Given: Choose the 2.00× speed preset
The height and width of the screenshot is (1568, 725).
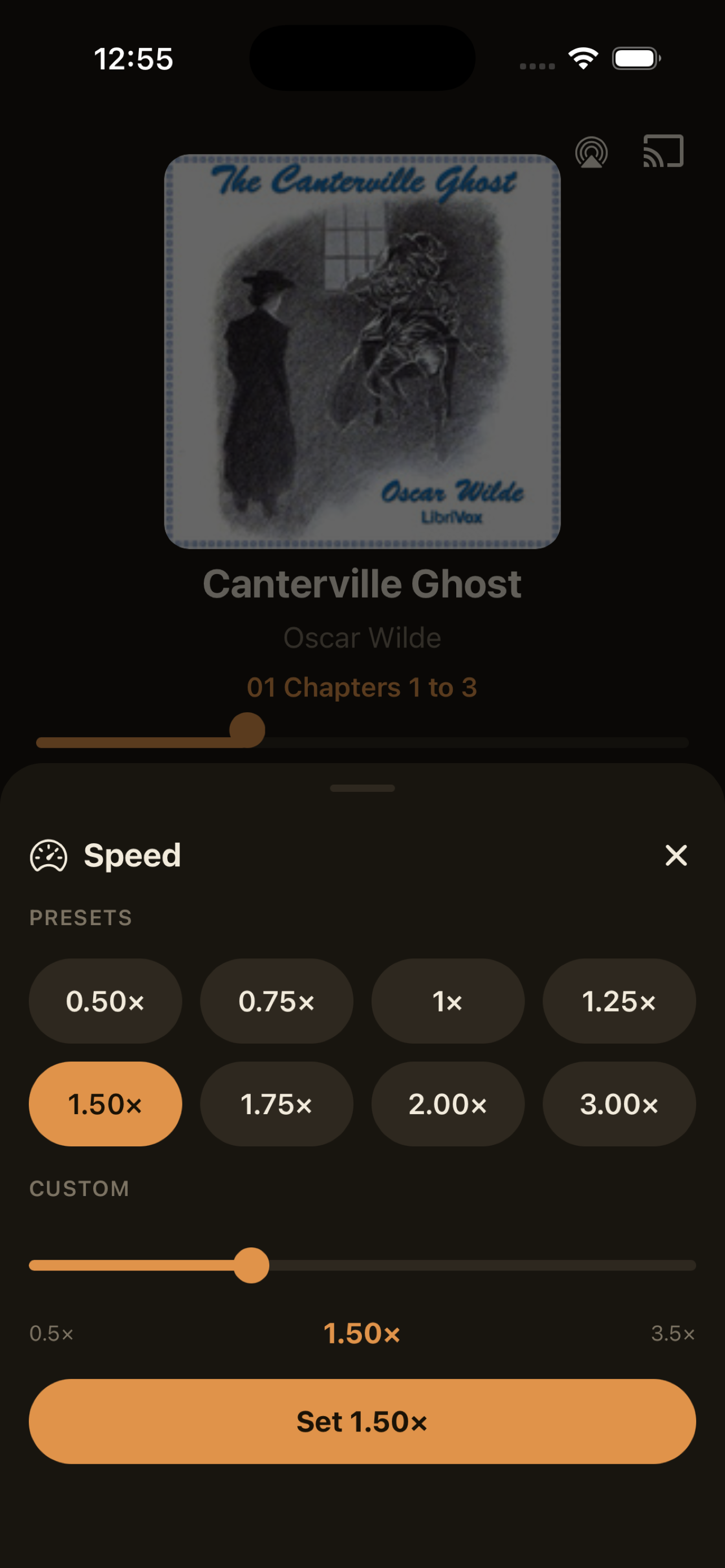Looking at the screenshot, I should click(448, 1104).
